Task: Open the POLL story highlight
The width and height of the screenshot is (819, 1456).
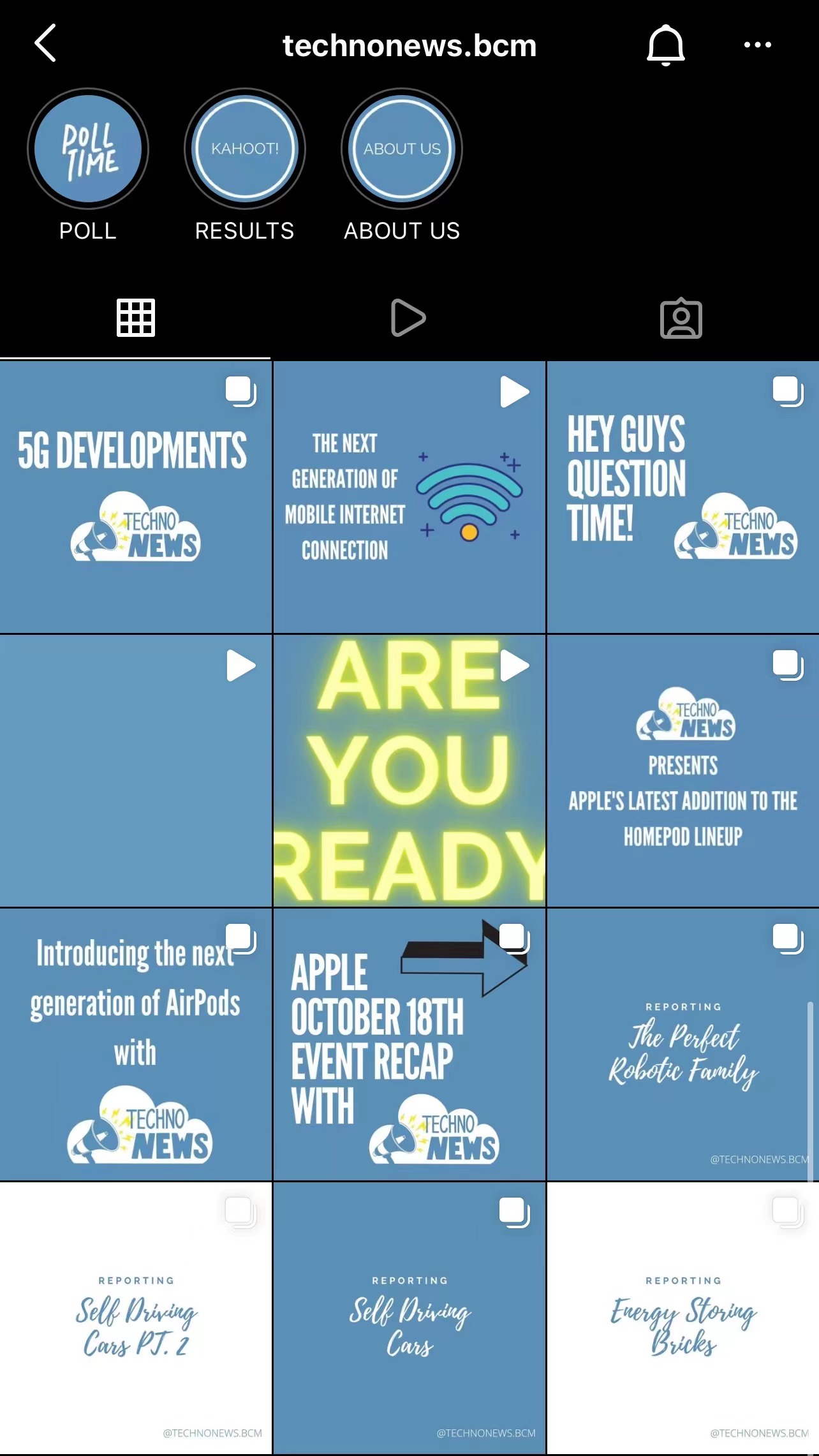Action: (x=88, y=149)
